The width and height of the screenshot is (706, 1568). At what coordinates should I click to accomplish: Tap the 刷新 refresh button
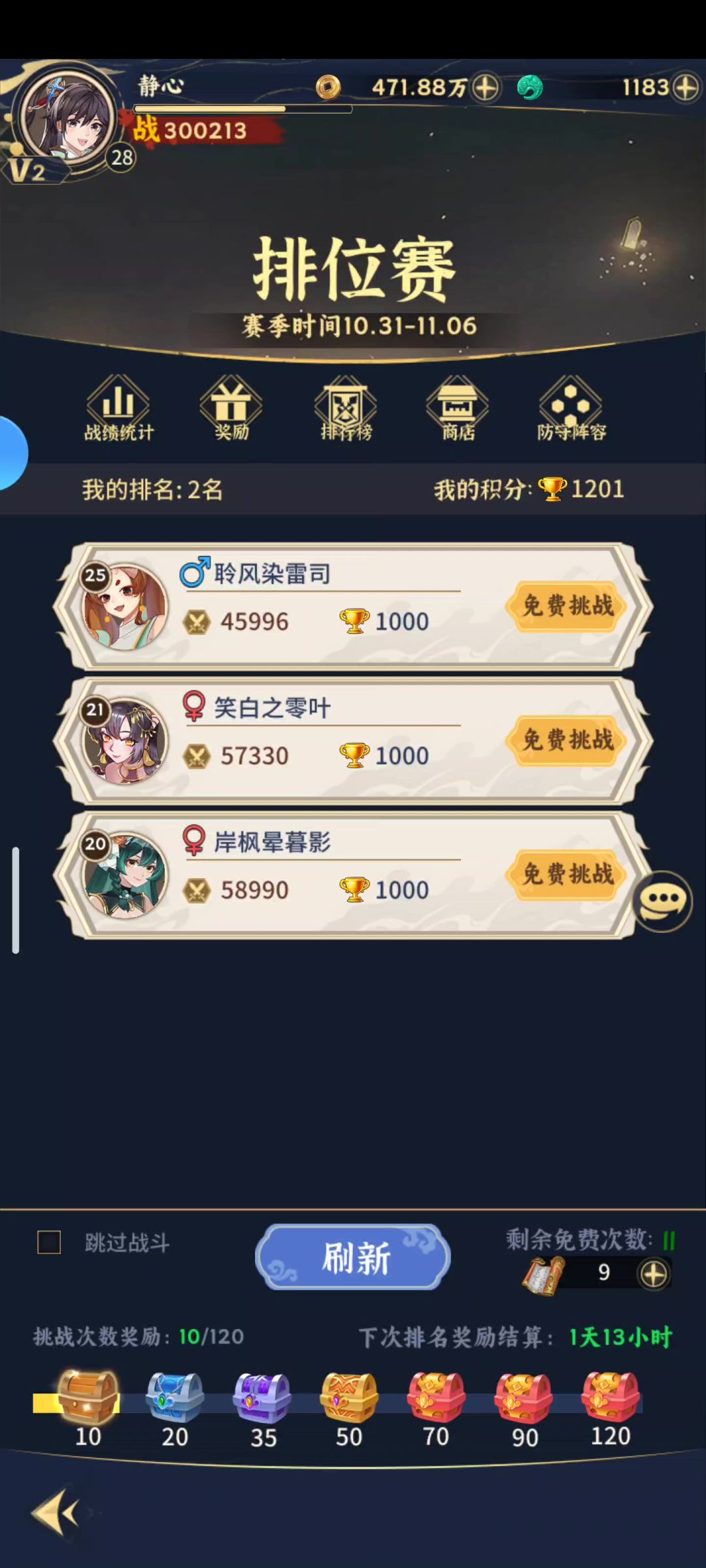pos(353,1257)
